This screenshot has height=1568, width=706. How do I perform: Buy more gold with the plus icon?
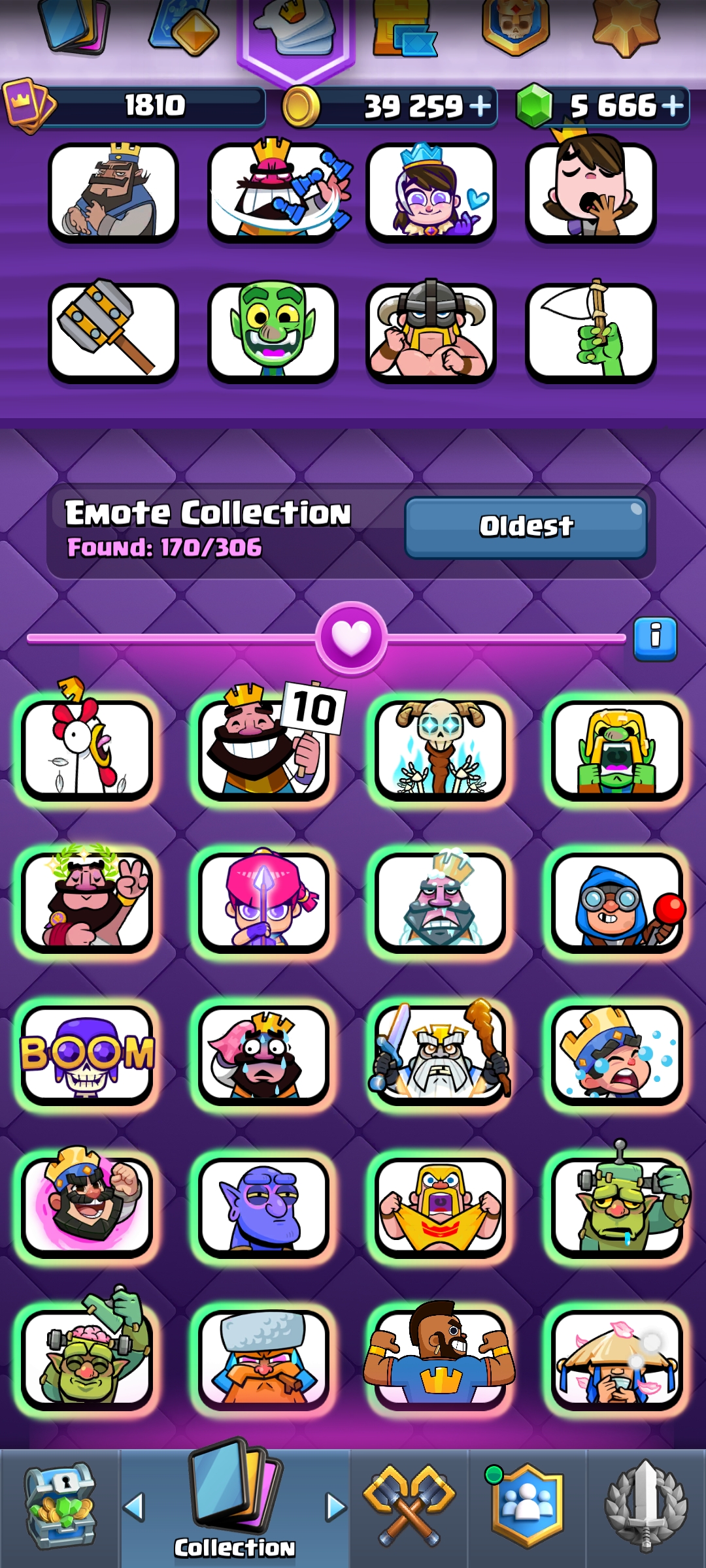pyautogui.click(x=480, y=106)
